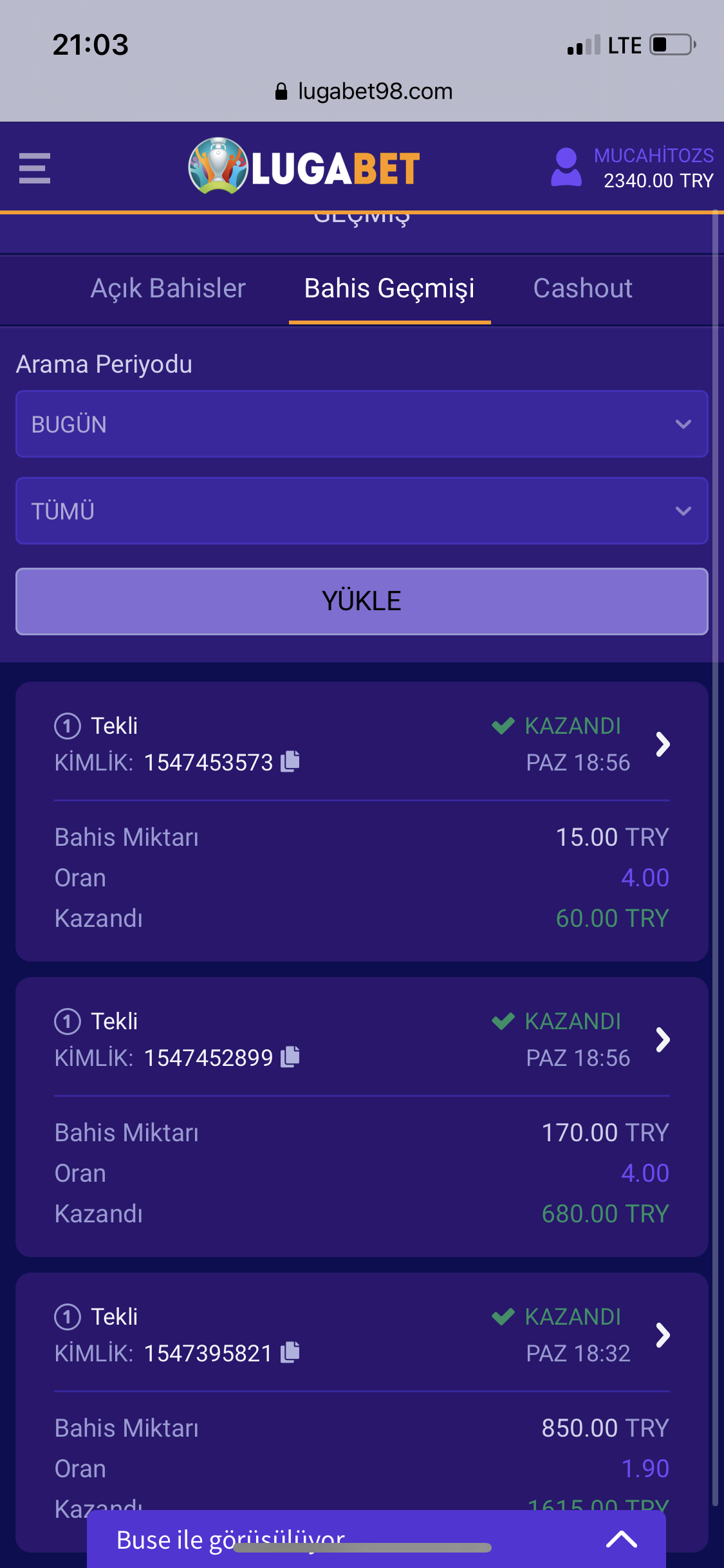Tap the lugabet98.com address bar
Screen dimensions: 724x1568
tap(364, 91)
